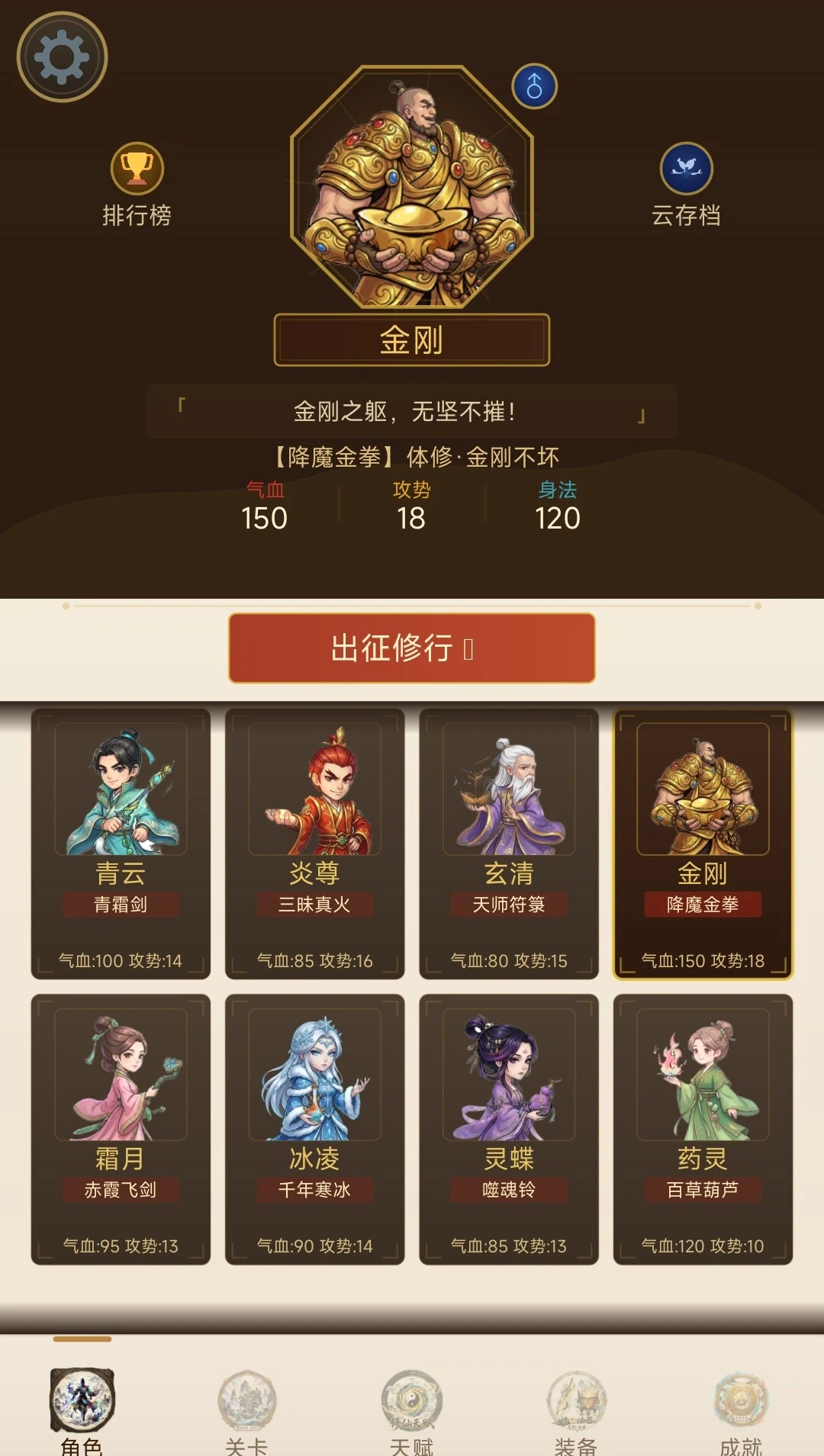Open the settings gear
824x1456 pixels.
62,57
